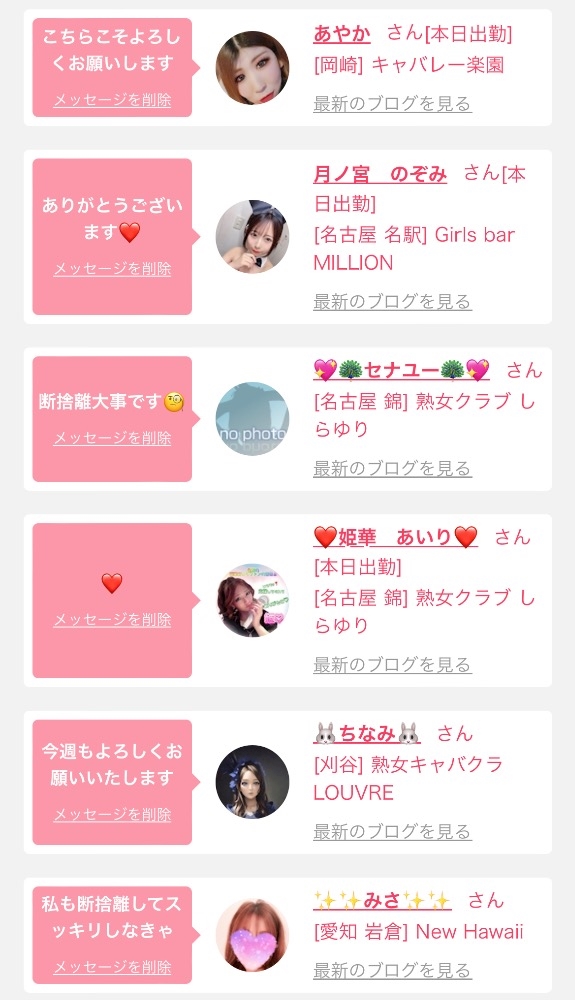
Task: Open 姫華 あいり's profile link
Action: [395, 538]
